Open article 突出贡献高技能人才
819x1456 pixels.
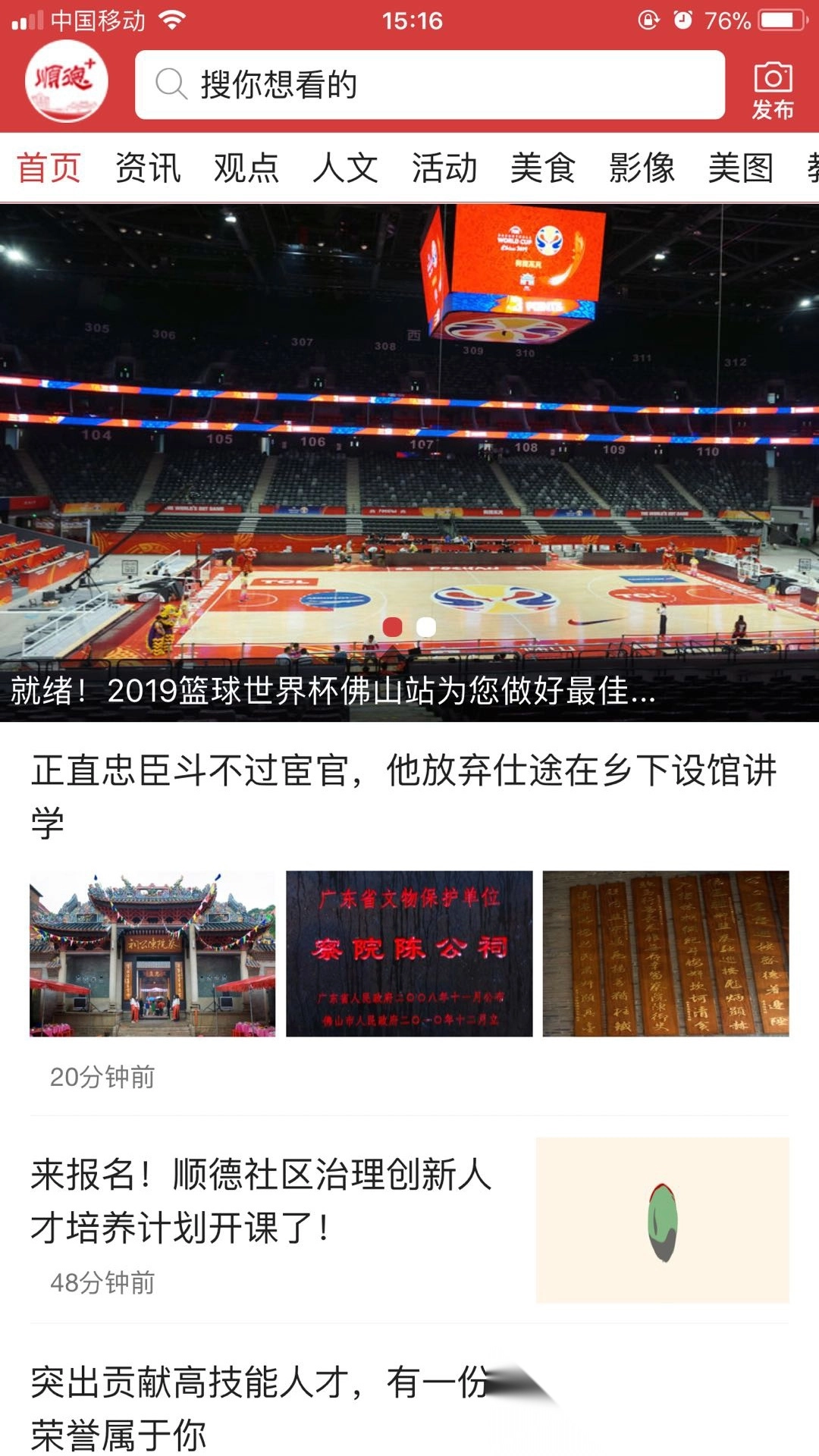coord(258,1408)
